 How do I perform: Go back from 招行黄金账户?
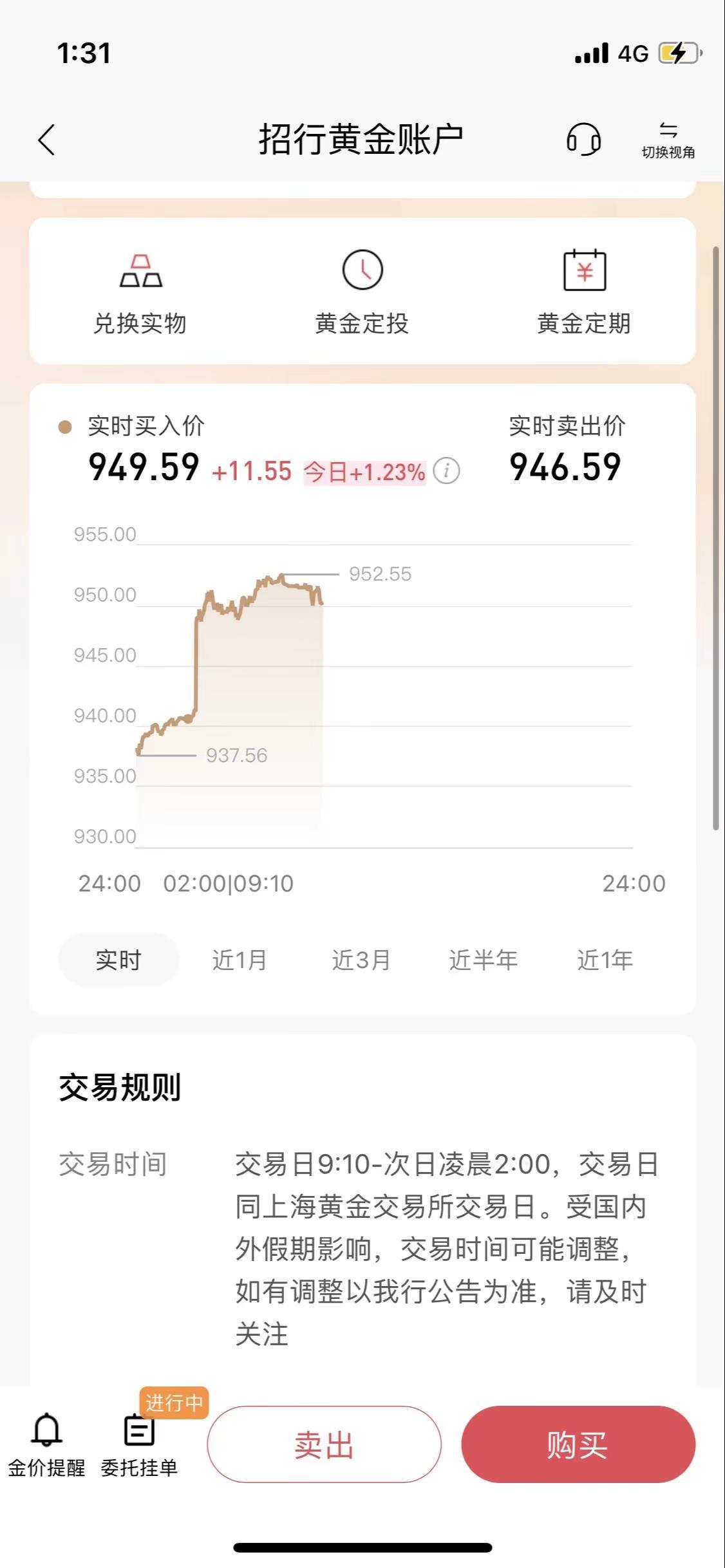(47, 140)
